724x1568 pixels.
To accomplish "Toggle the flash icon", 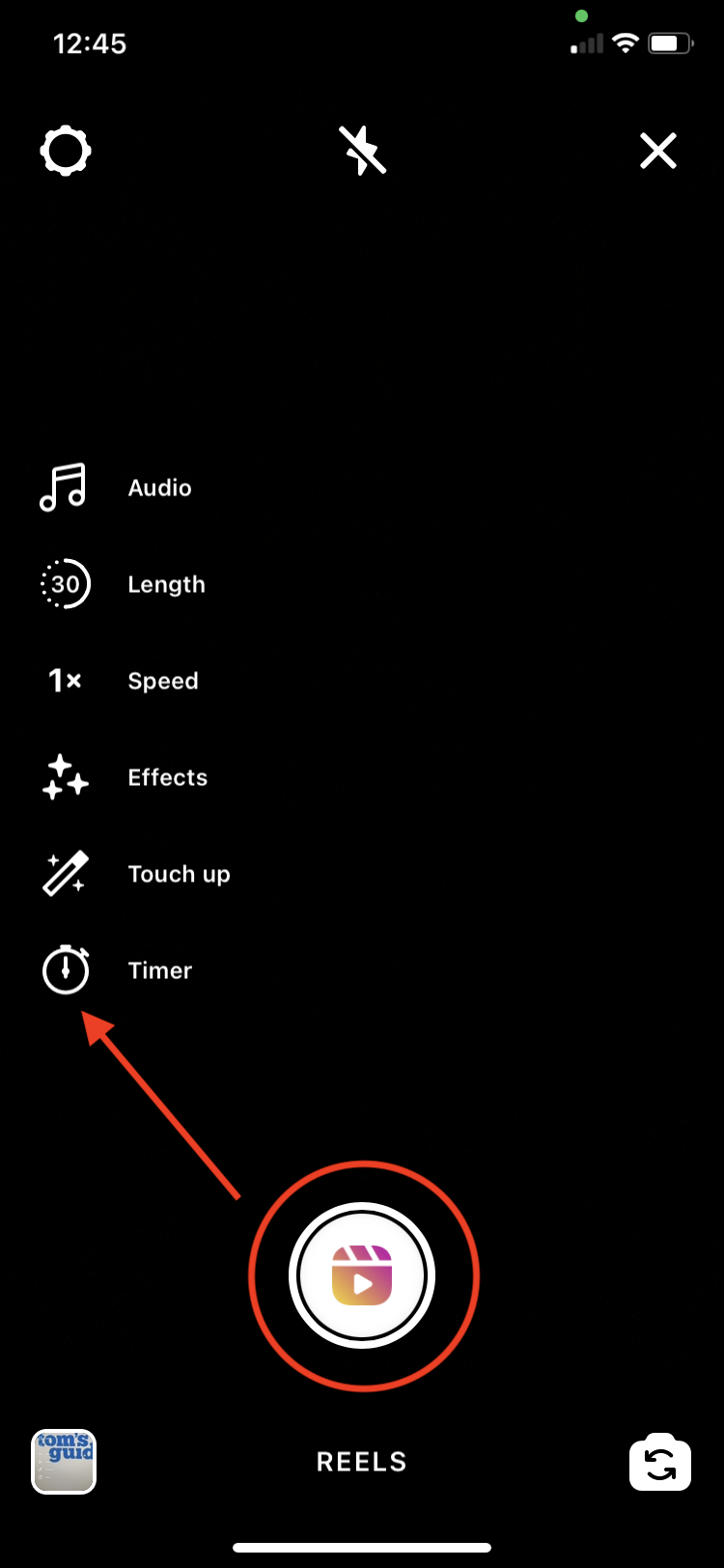I will tap(362, 152).
